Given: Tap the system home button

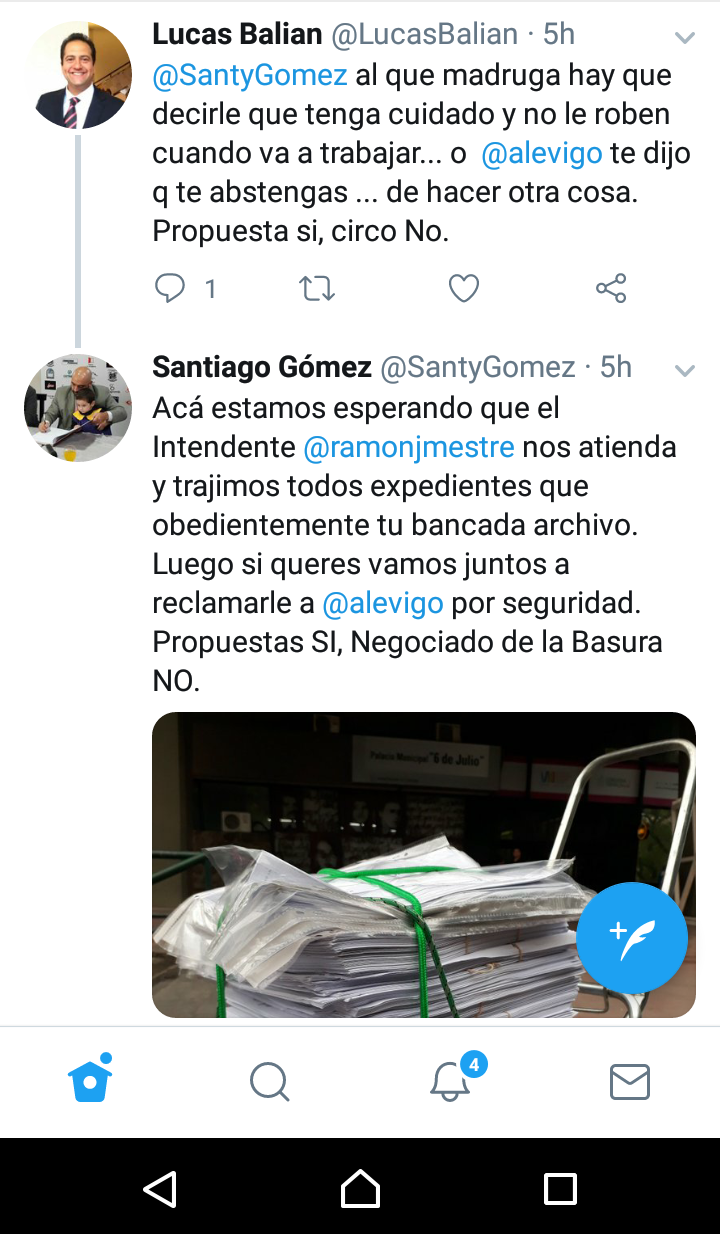Looking at the screenshot, I should coord(360,1188).
